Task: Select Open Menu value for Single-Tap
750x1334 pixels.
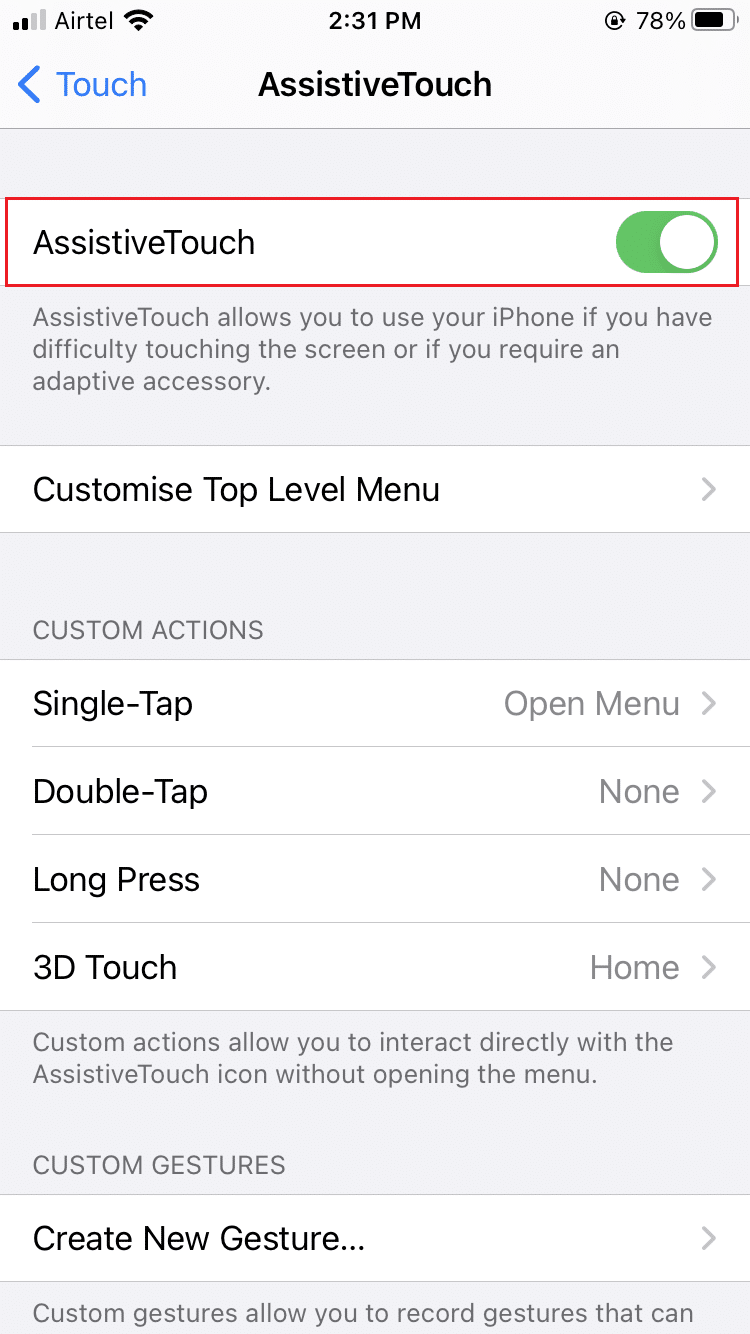Action: click(x=591, y=703)
